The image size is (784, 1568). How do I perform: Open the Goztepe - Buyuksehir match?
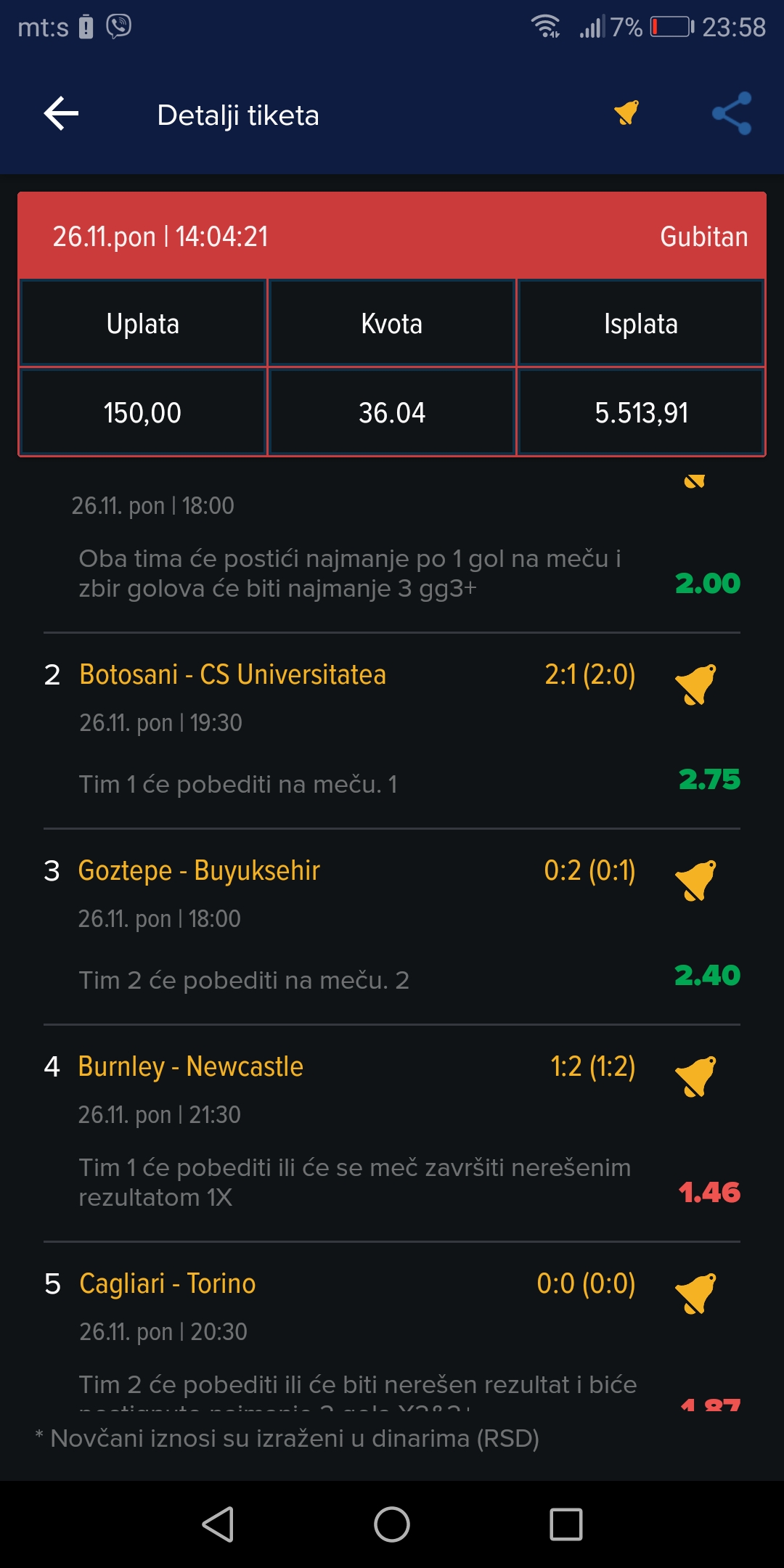pyautogui.click(x=199, y=870)
